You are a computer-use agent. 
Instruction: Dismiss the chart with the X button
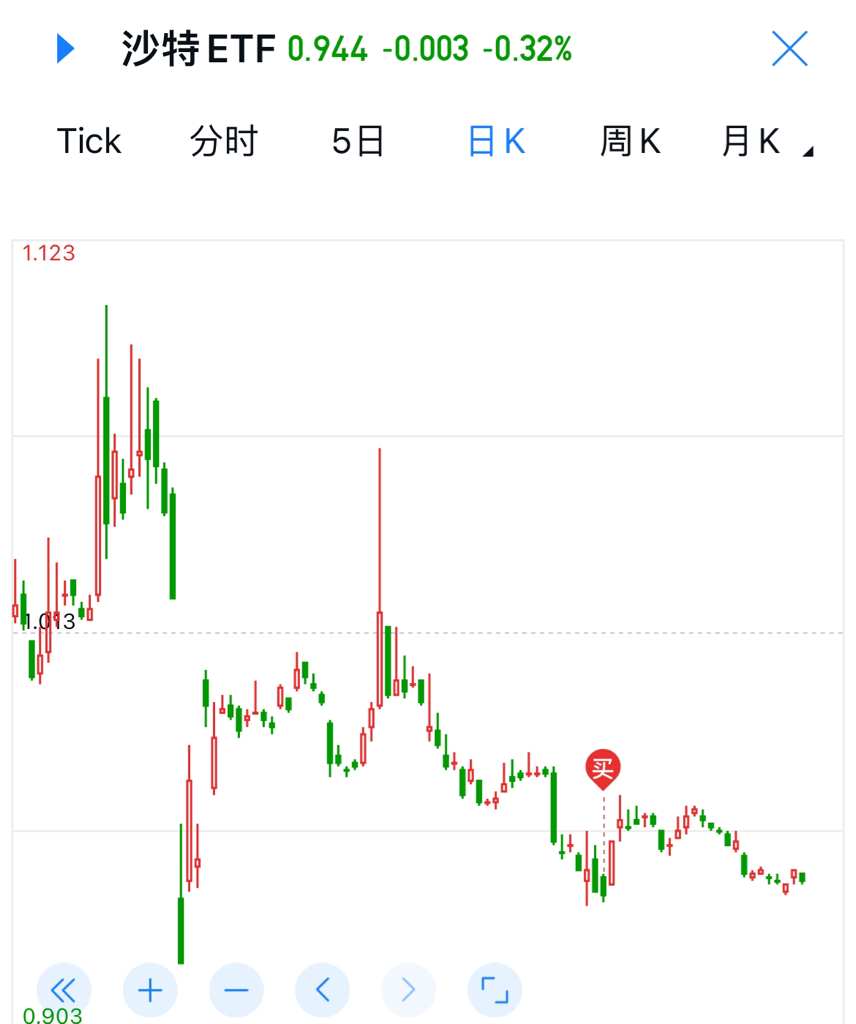(789, 48)
